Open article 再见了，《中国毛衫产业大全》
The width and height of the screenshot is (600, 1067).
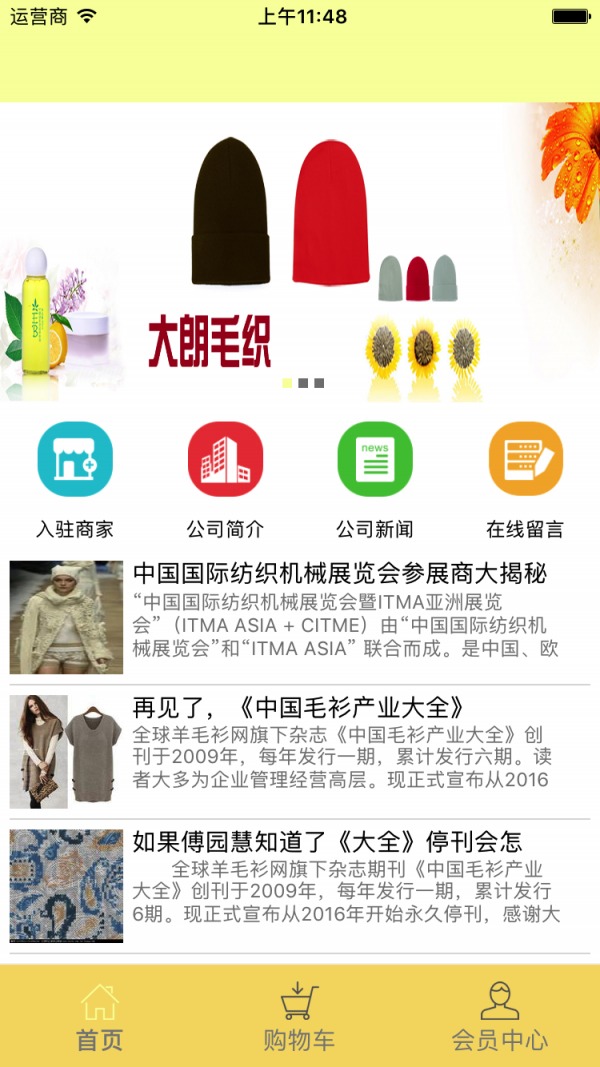(x=300, y=708)
